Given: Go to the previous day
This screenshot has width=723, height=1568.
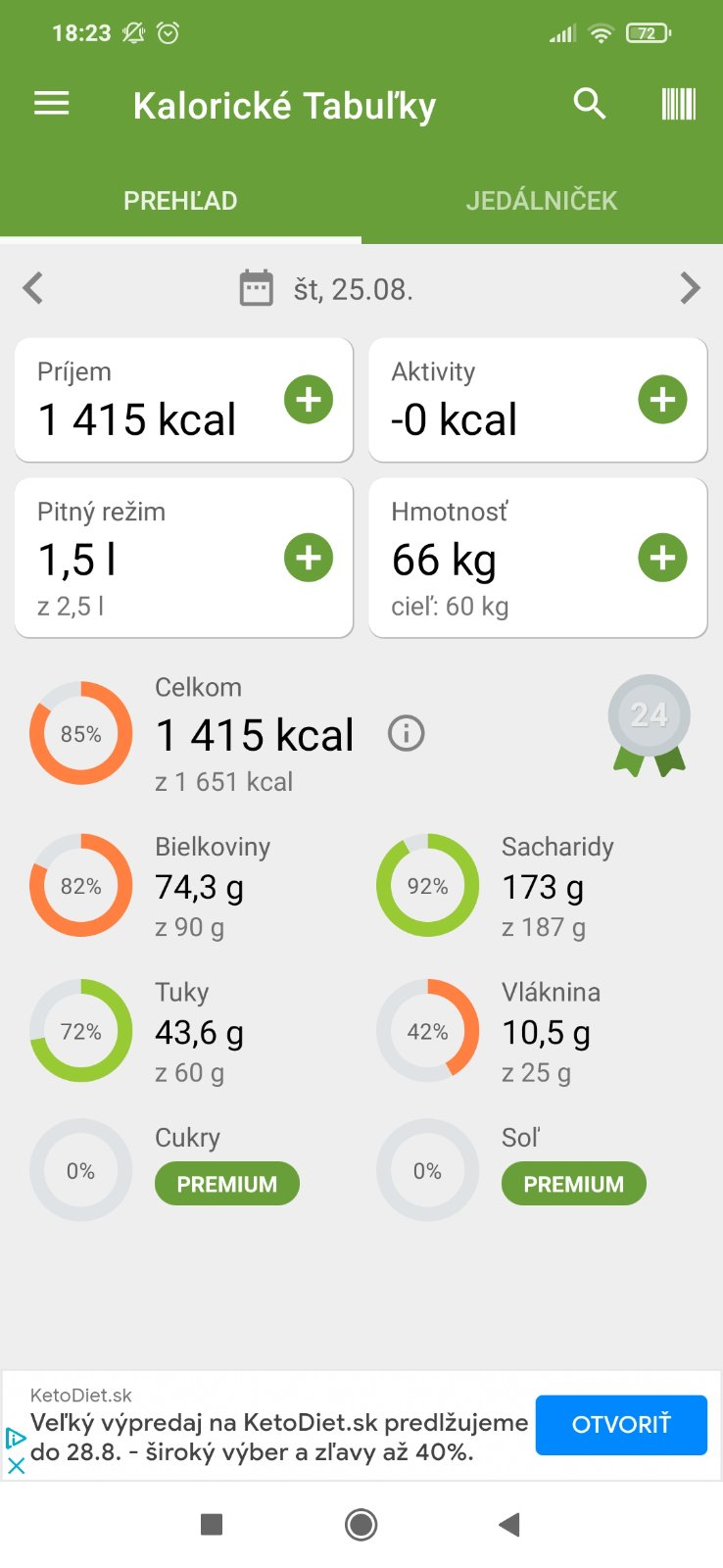Looking at the screenshot, I should (x=33, y=288).
